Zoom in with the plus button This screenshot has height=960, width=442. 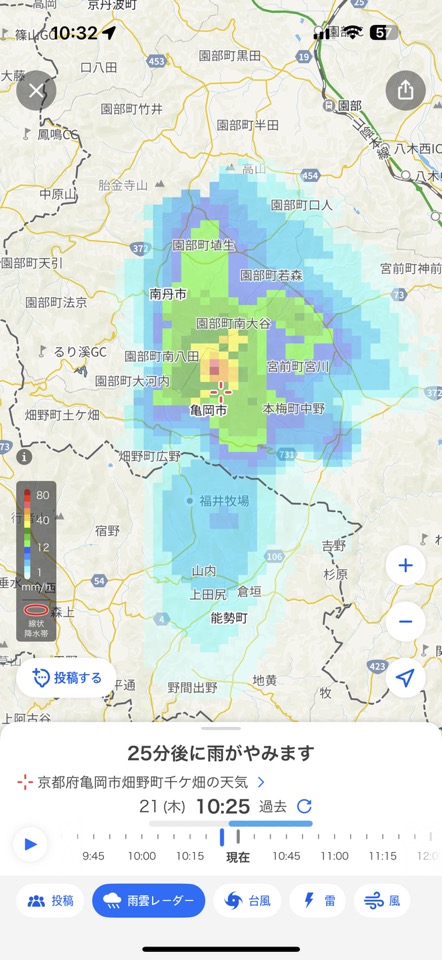tap(405, 565)
